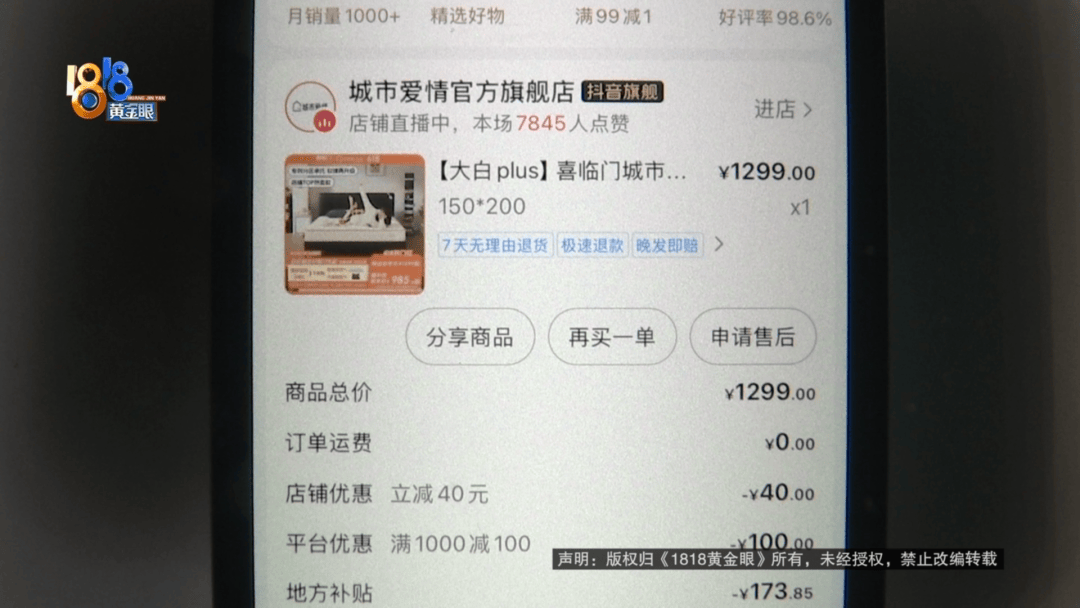Expand the 7天无理由退货 service tags chevron
The height and width of the screenshot is (608, 1080).
point(718,244)
